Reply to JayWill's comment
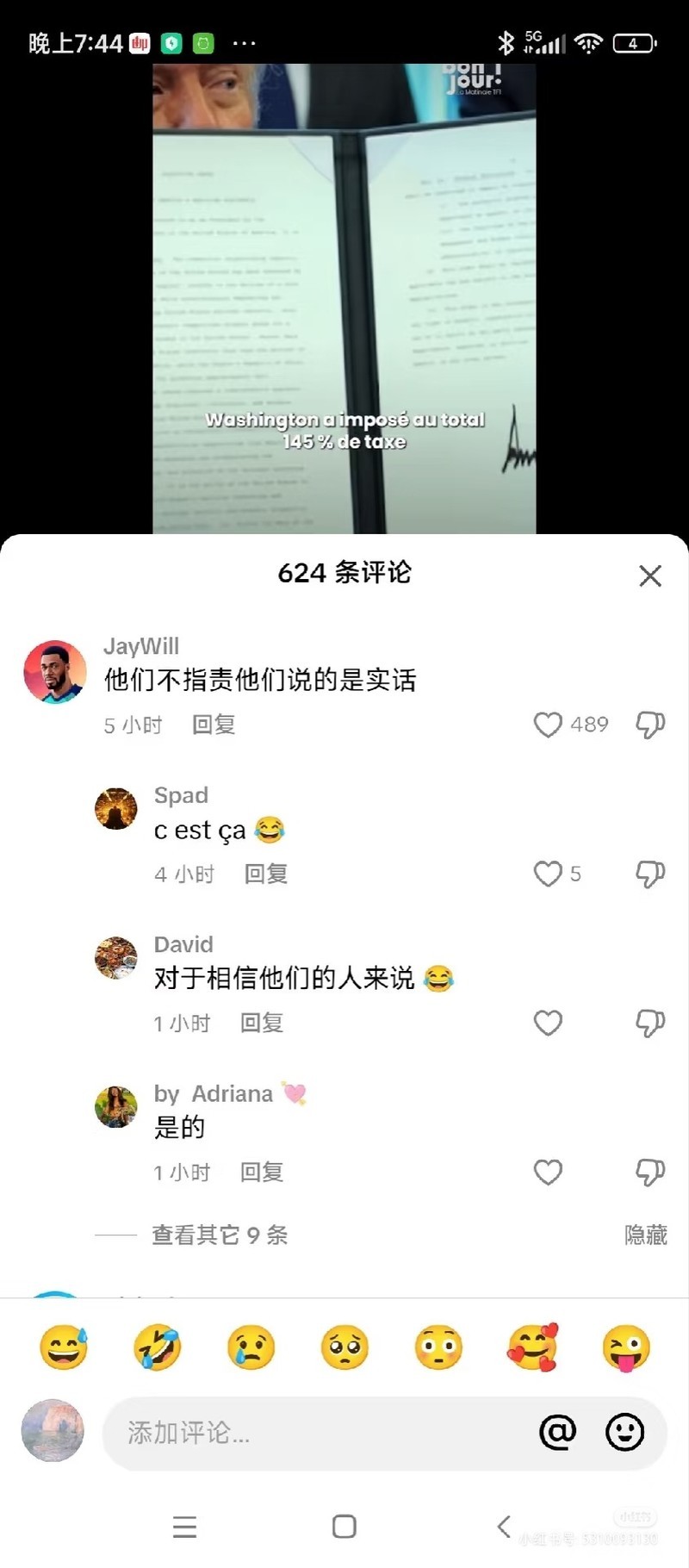 coord(214,725)
